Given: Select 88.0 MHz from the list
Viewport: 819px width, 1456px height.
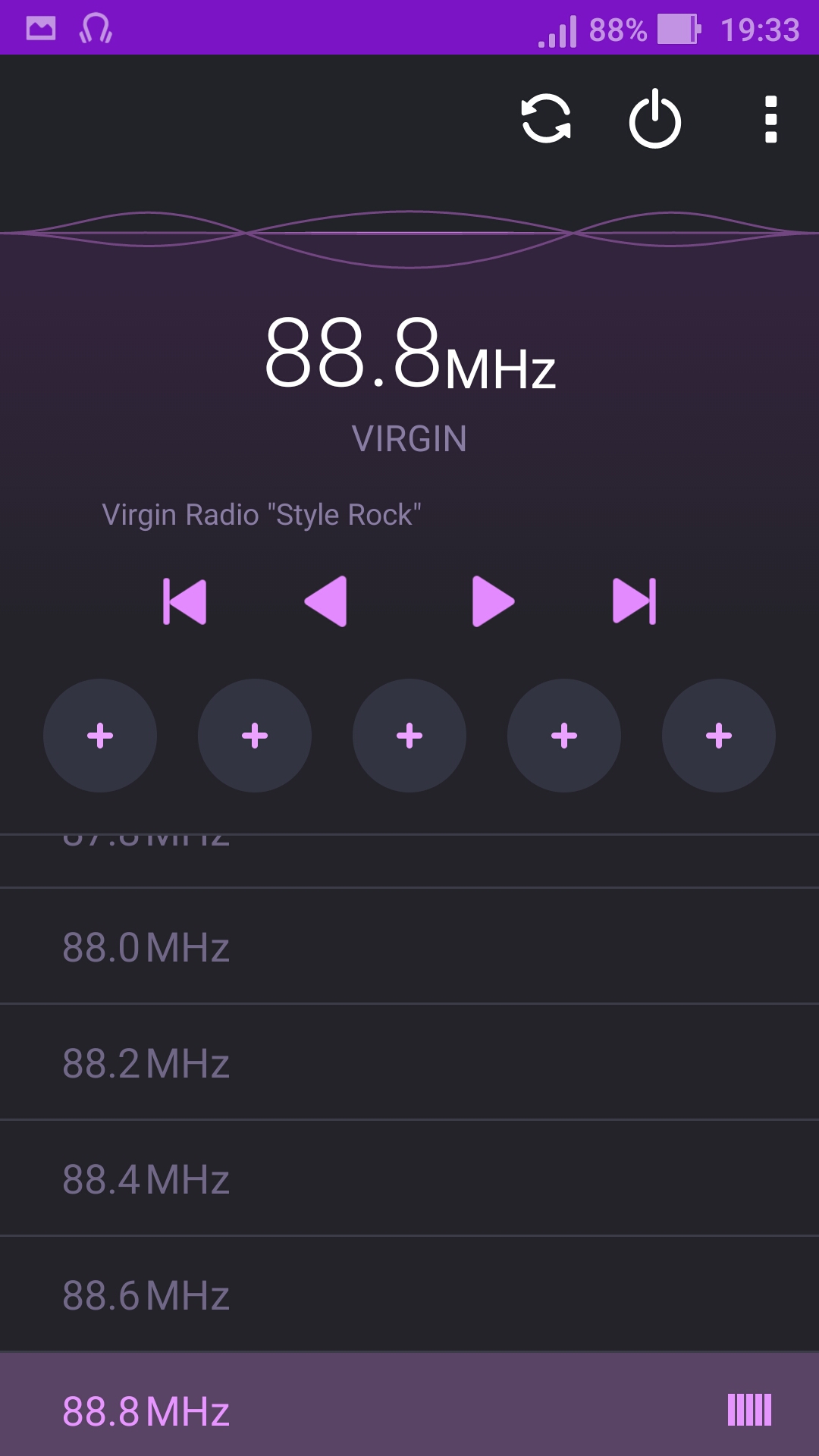Looking at the screenshot, I should [x=409, y=946].
